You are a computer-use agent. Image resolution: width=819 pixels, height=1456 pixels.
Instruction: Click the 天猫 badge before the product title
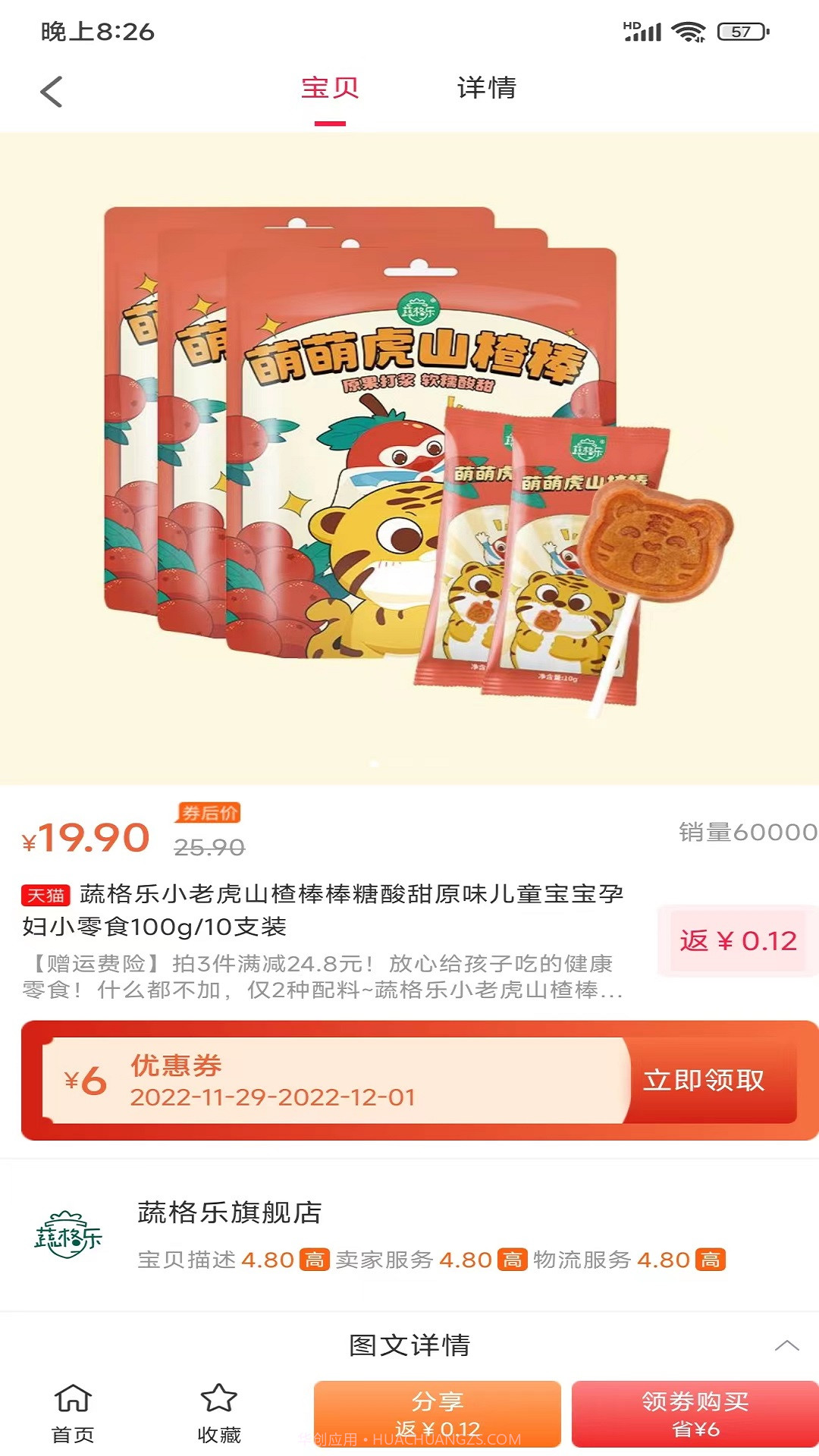45,896
